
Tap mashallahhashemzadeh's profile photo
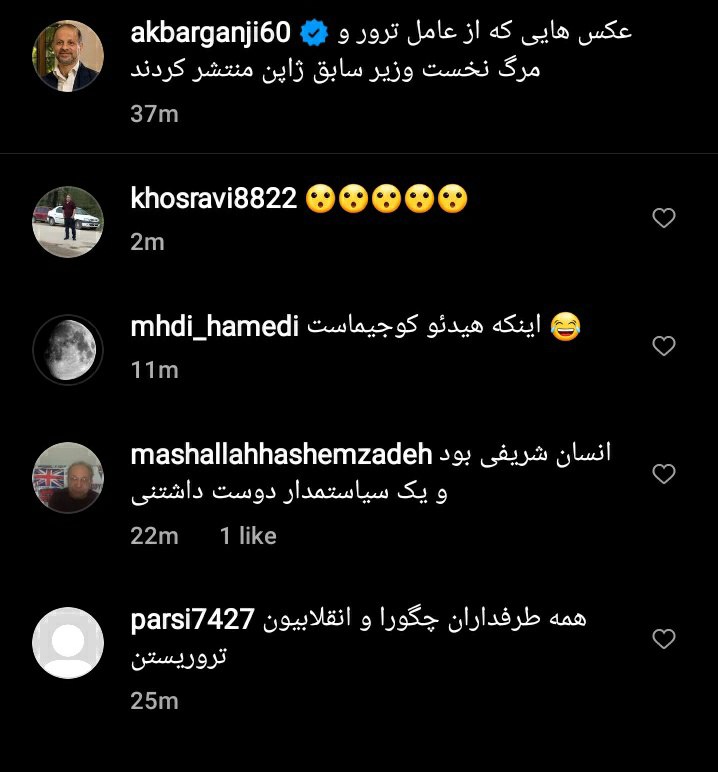[68, 476]
